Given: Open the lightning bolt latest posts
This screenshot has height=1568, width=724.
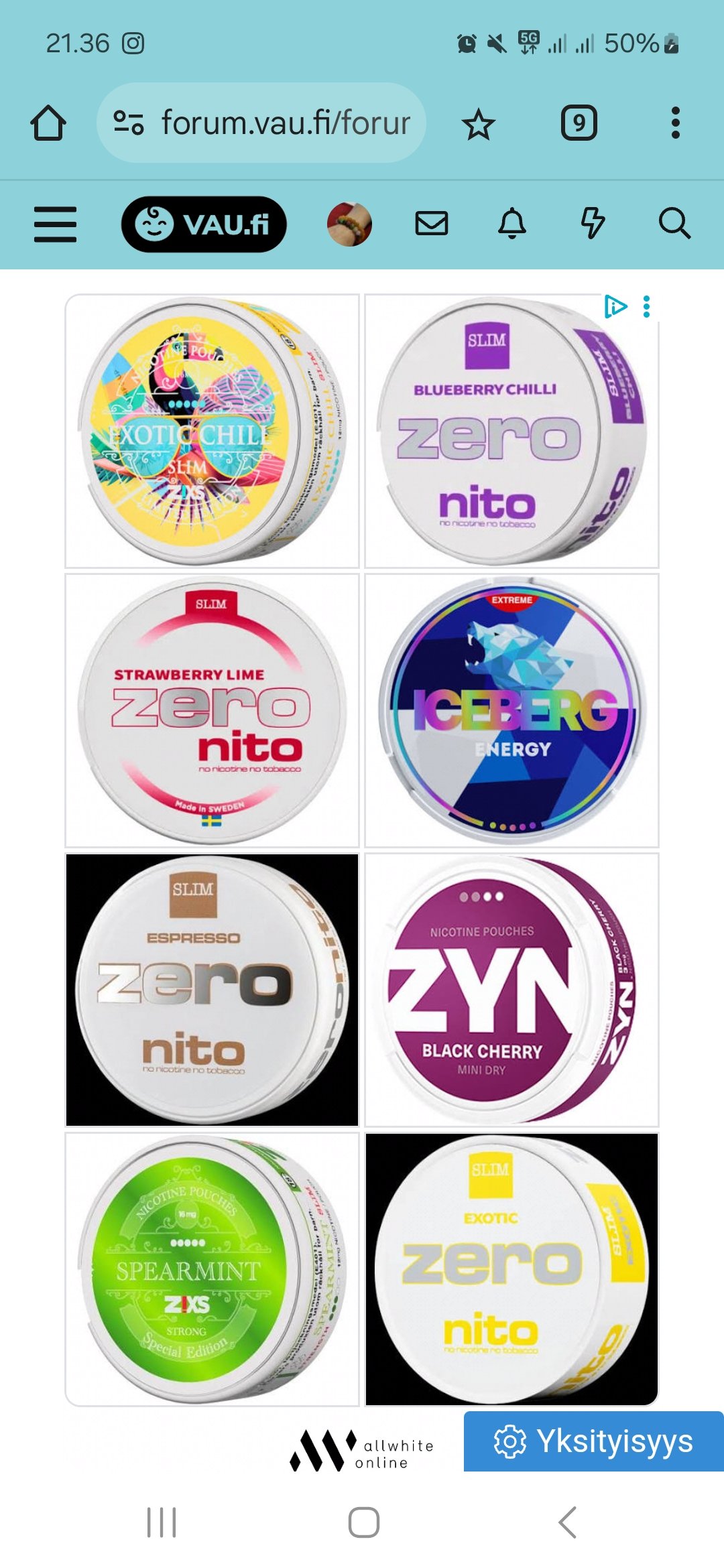Looking at the screenshot, I should [593, 223].
